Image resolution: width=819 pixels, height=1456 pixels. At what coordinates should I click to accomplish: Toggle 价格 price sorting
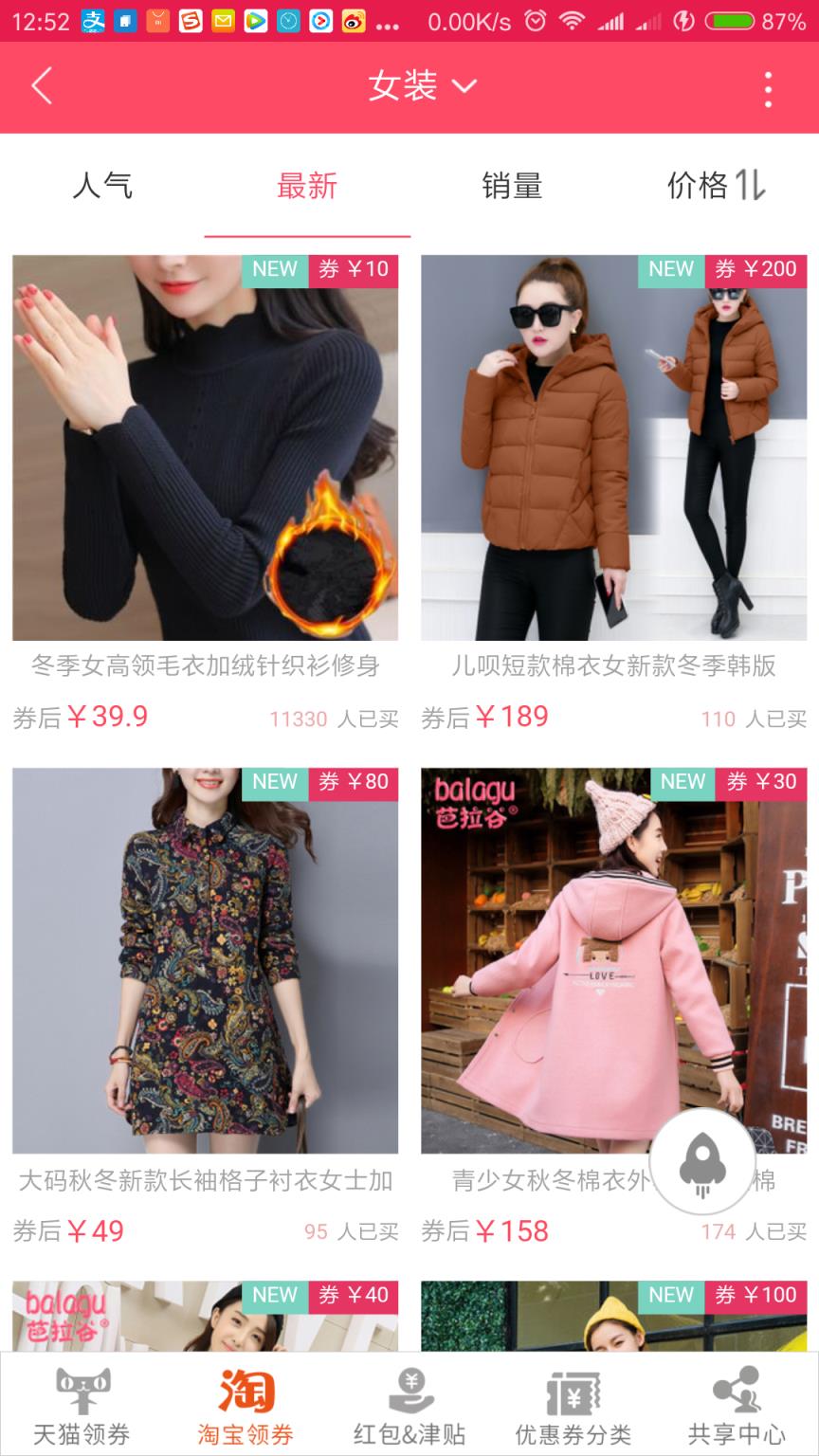pos(715,186)
